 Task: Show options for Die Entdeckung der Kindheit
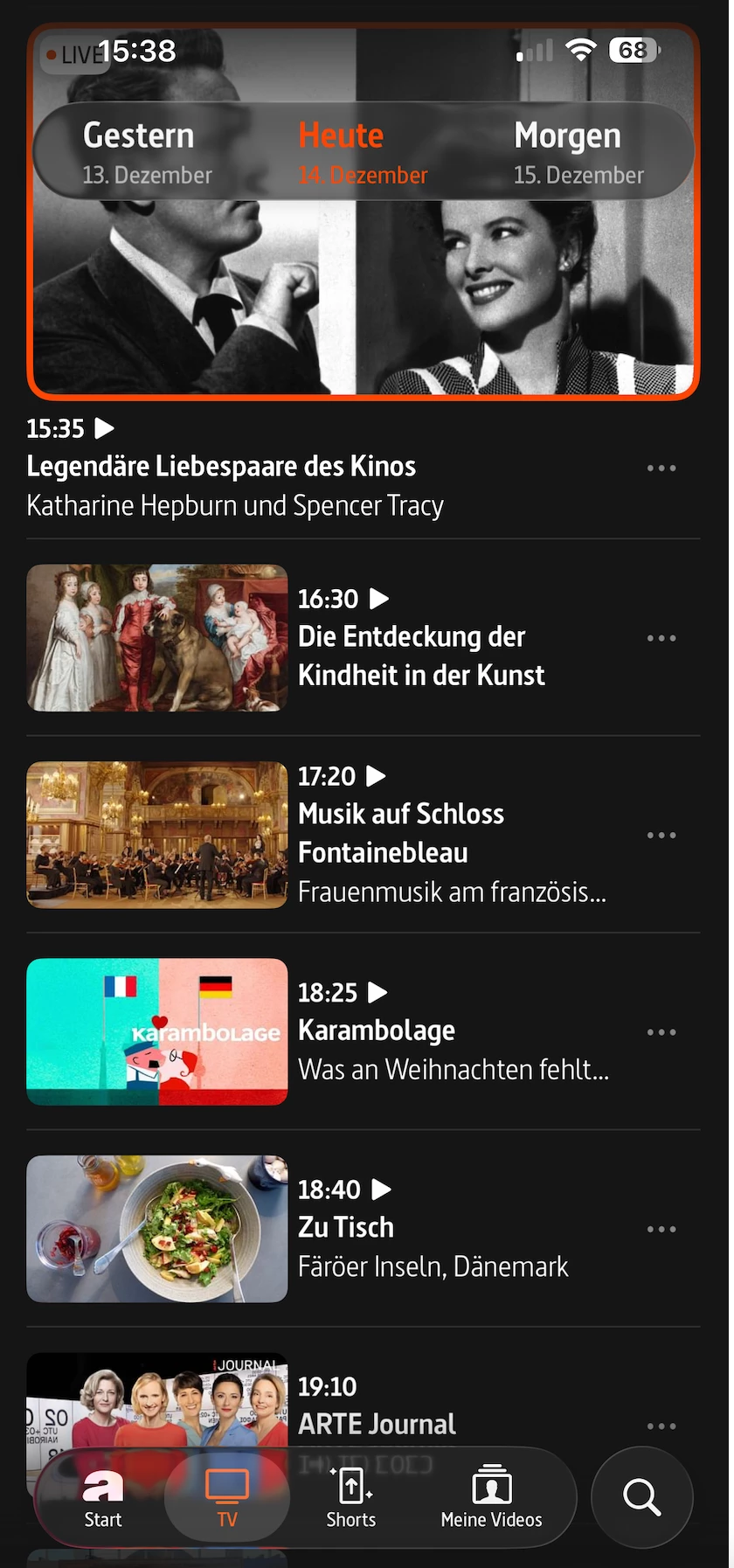(661, 639)
